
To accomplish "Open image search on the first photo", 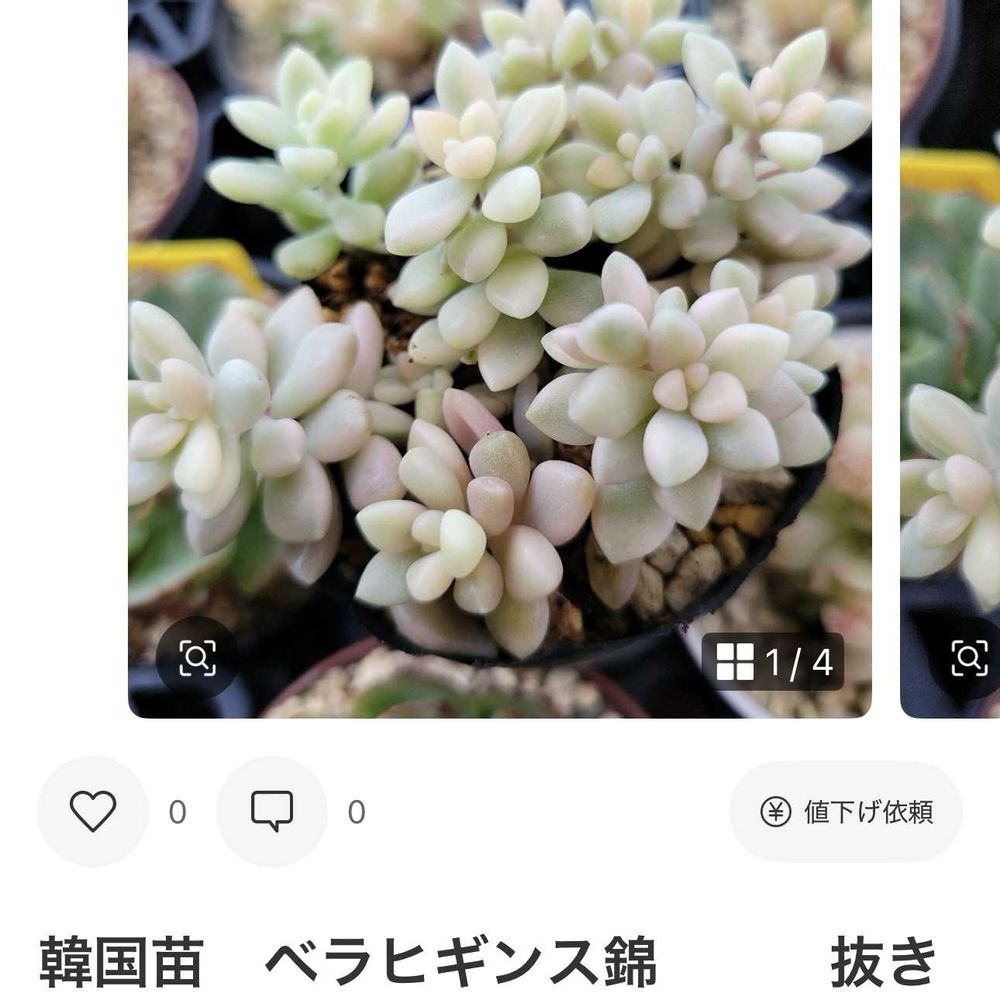I will click(197, 657).
